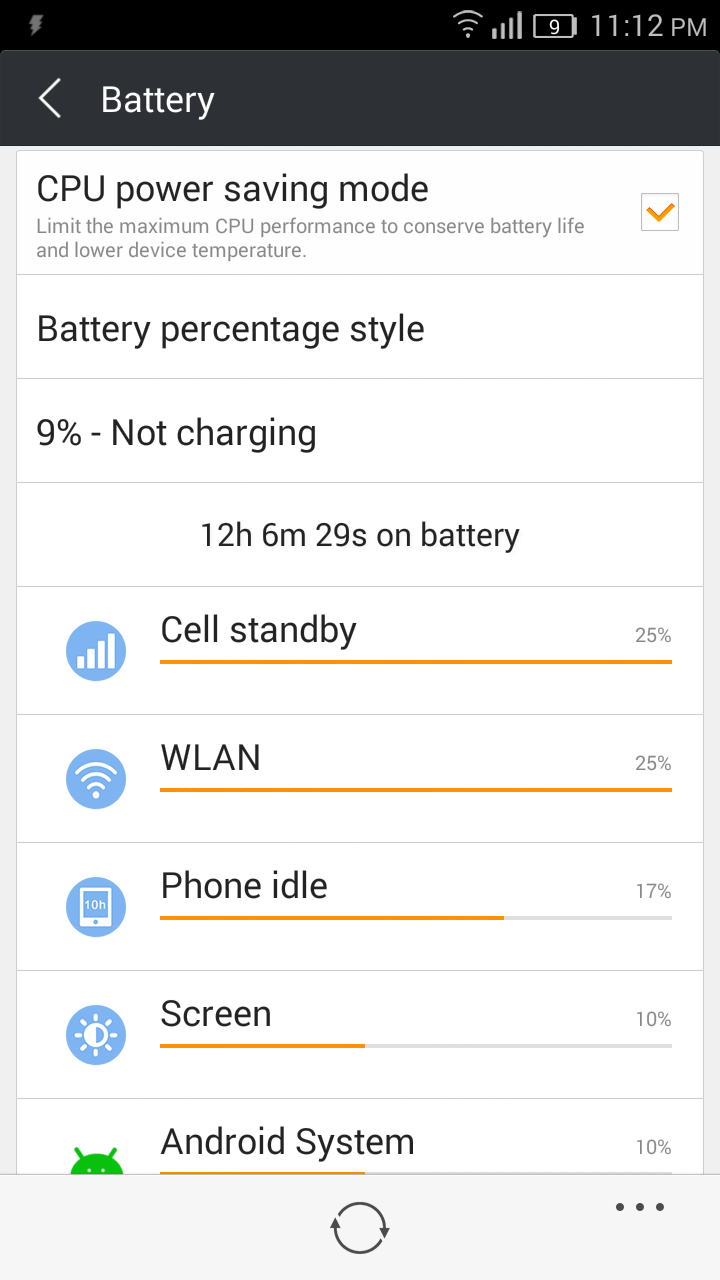
Task: Open Battery percentage style
Action: pos(360,328)
